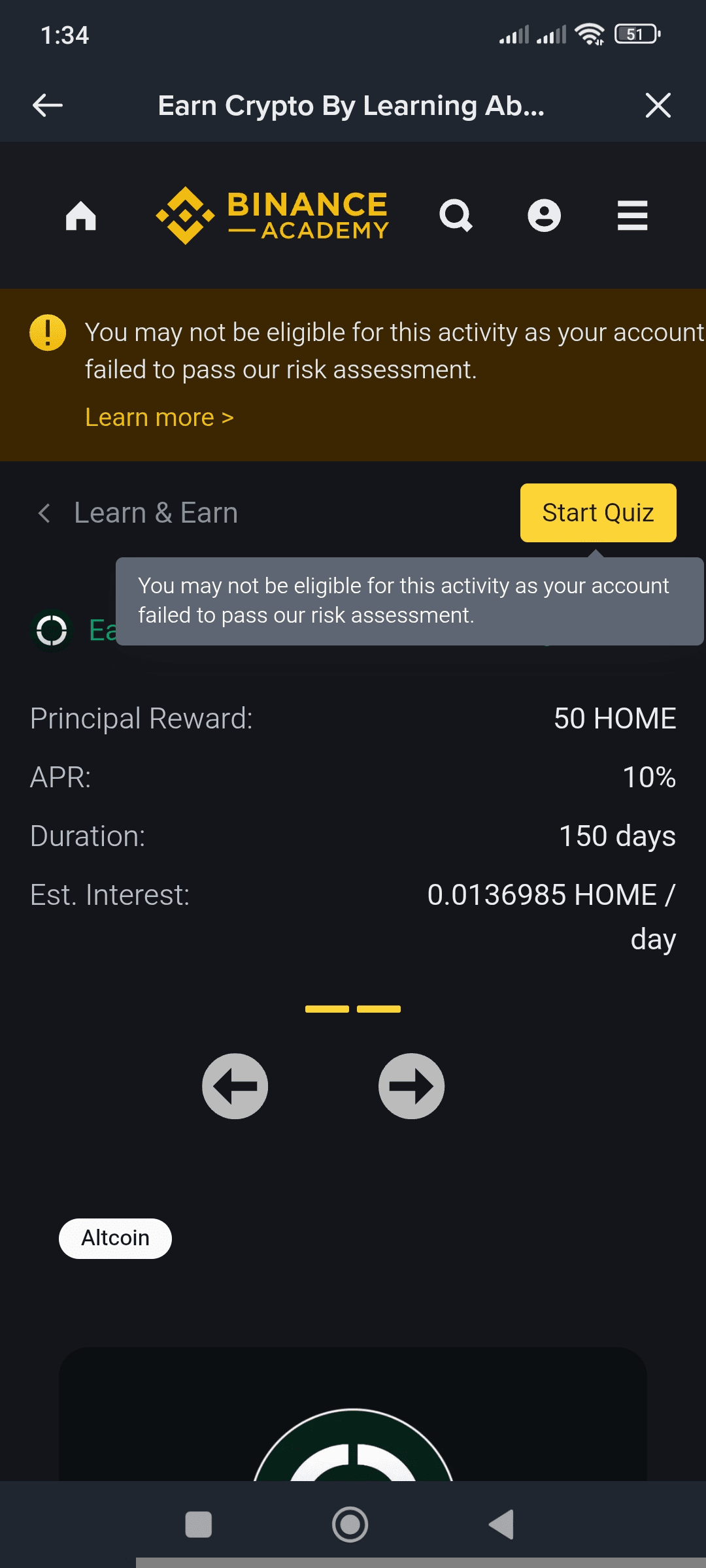706x1568 pixels.
Task: Open the hamburger menu
Action: click(x=632, y=216)
